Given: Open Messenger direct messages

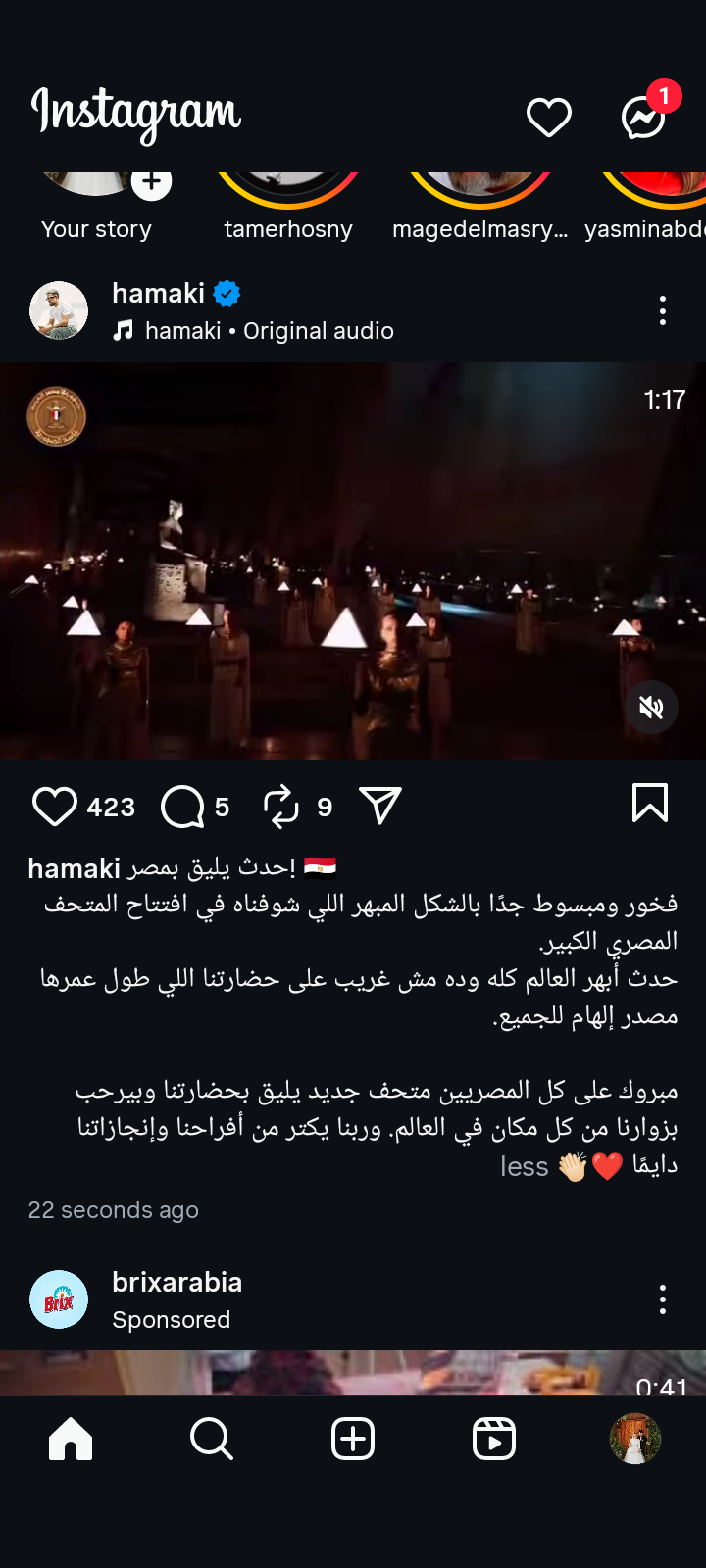Looking at the screenshot, I should (x=644, y=118).
